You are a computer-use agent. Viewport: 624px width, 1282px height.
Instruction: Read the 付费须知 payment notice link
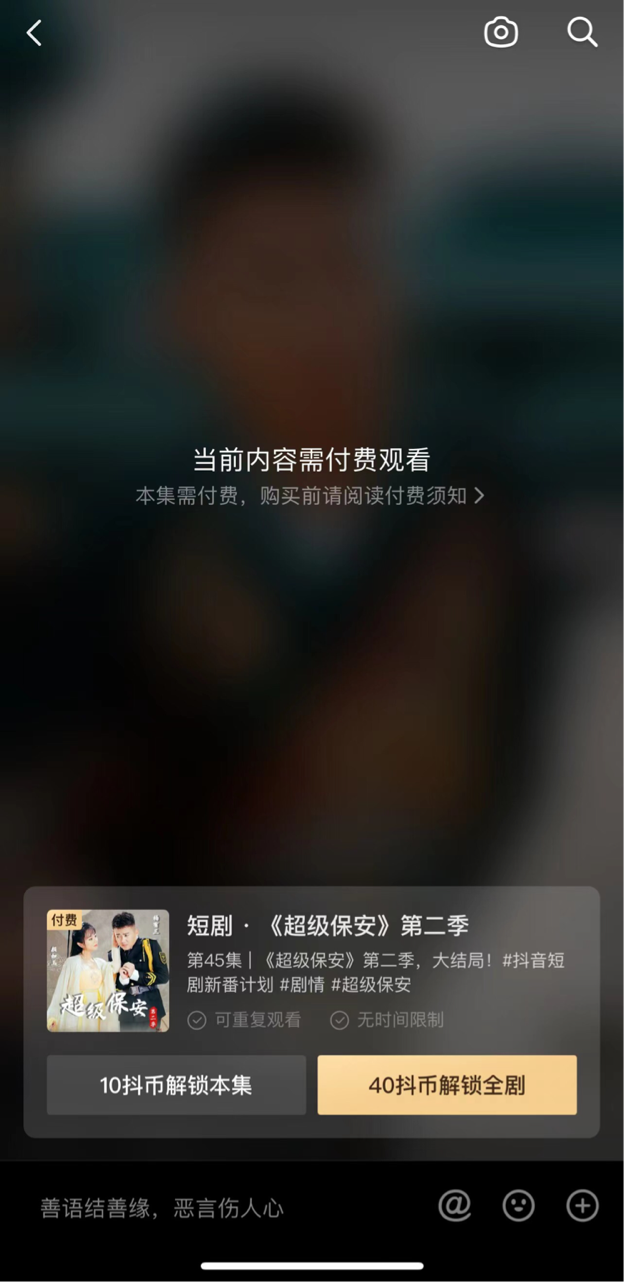tap(310, 496)
